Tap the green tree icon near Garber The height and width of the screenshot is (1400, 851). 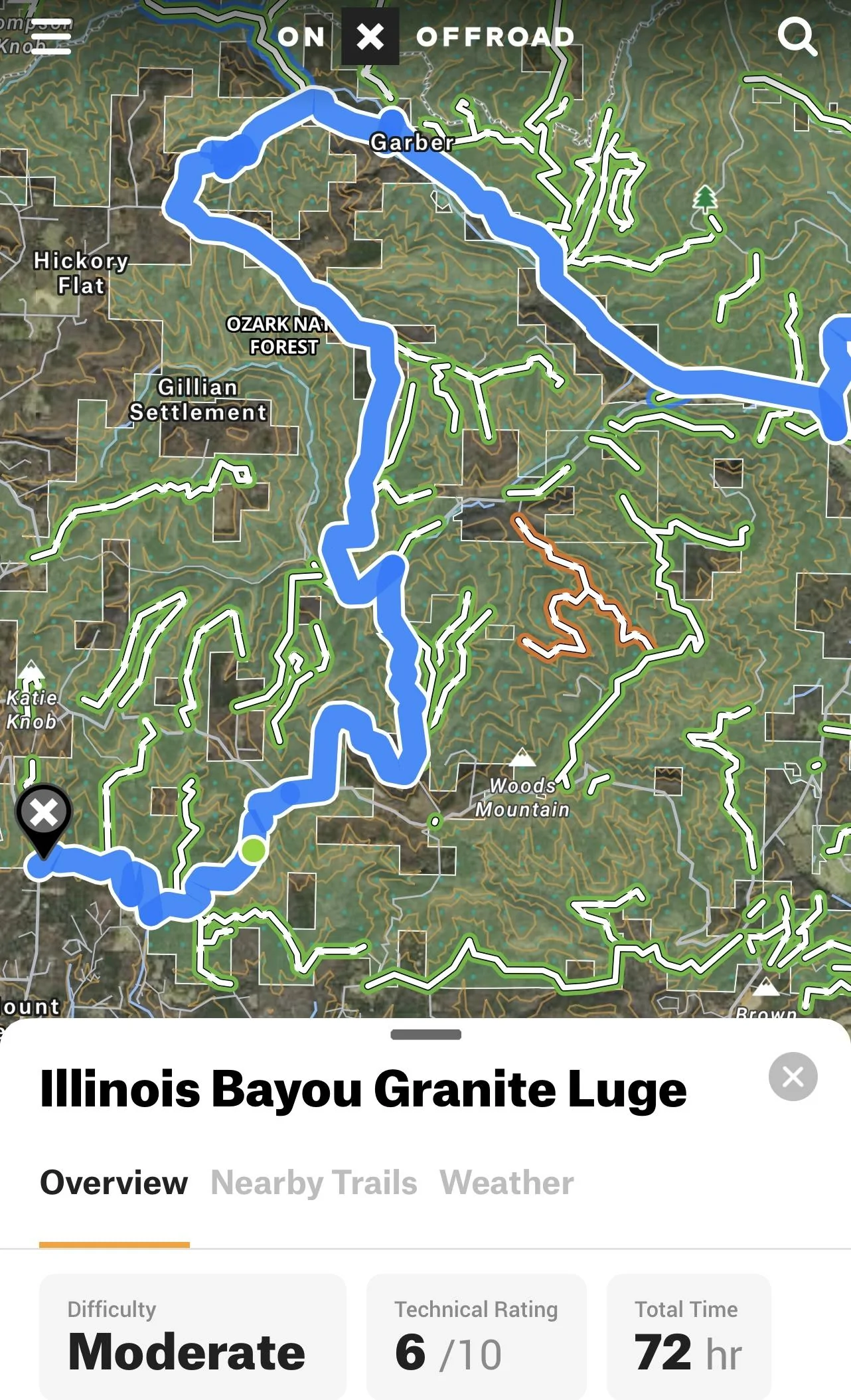coord(705,199)
